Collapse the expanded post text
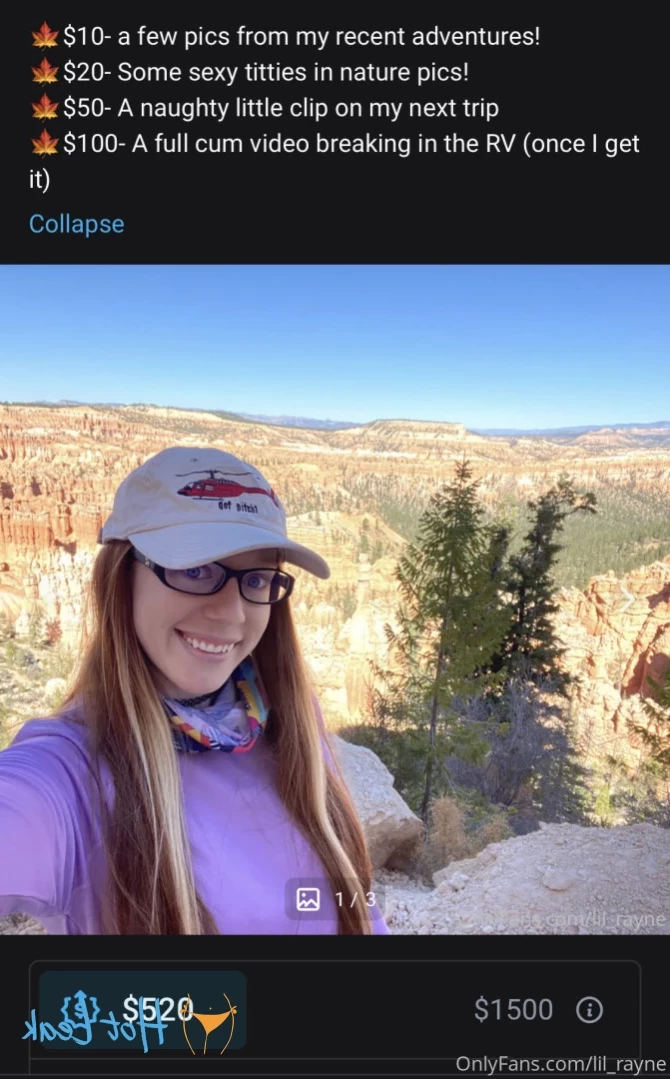The height and width of the screenshot is (1079, 670). 76,224
